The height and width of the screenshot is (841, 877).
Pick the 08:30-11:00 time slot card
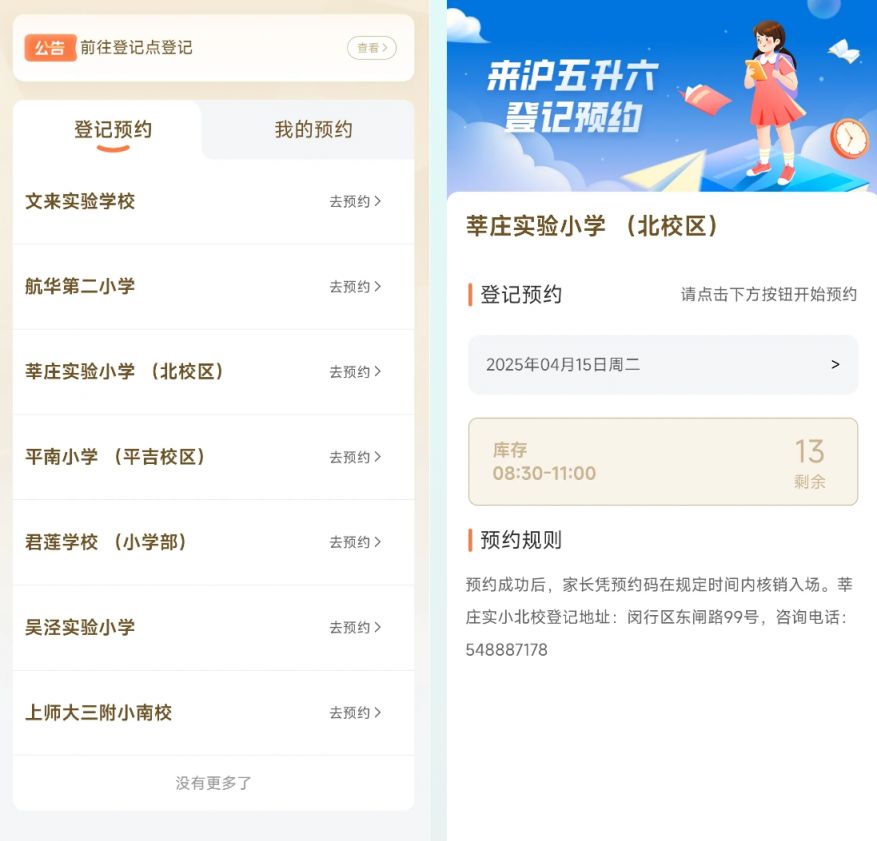[663, 462]
